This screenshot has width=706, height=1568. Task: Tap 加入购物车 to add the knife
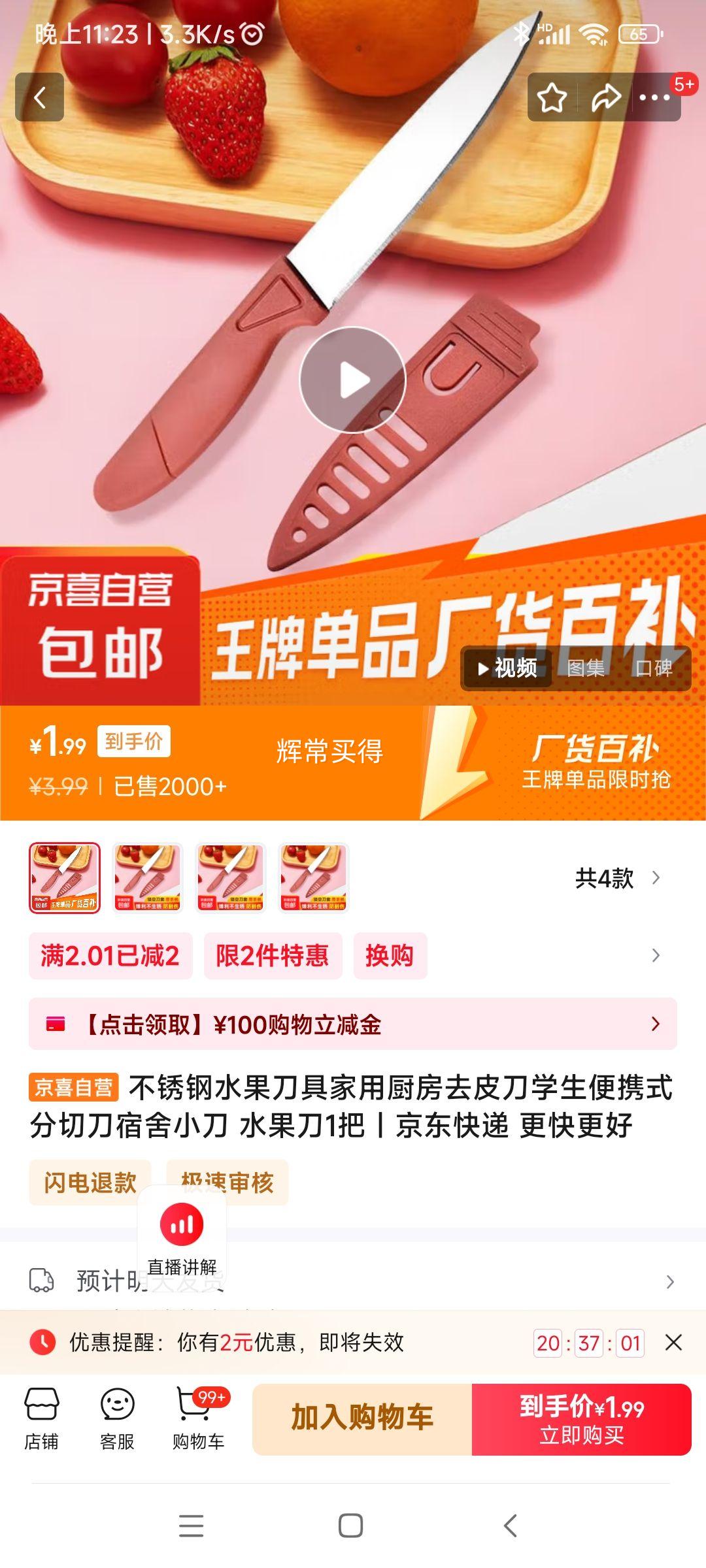click(x=362, y=1419)
